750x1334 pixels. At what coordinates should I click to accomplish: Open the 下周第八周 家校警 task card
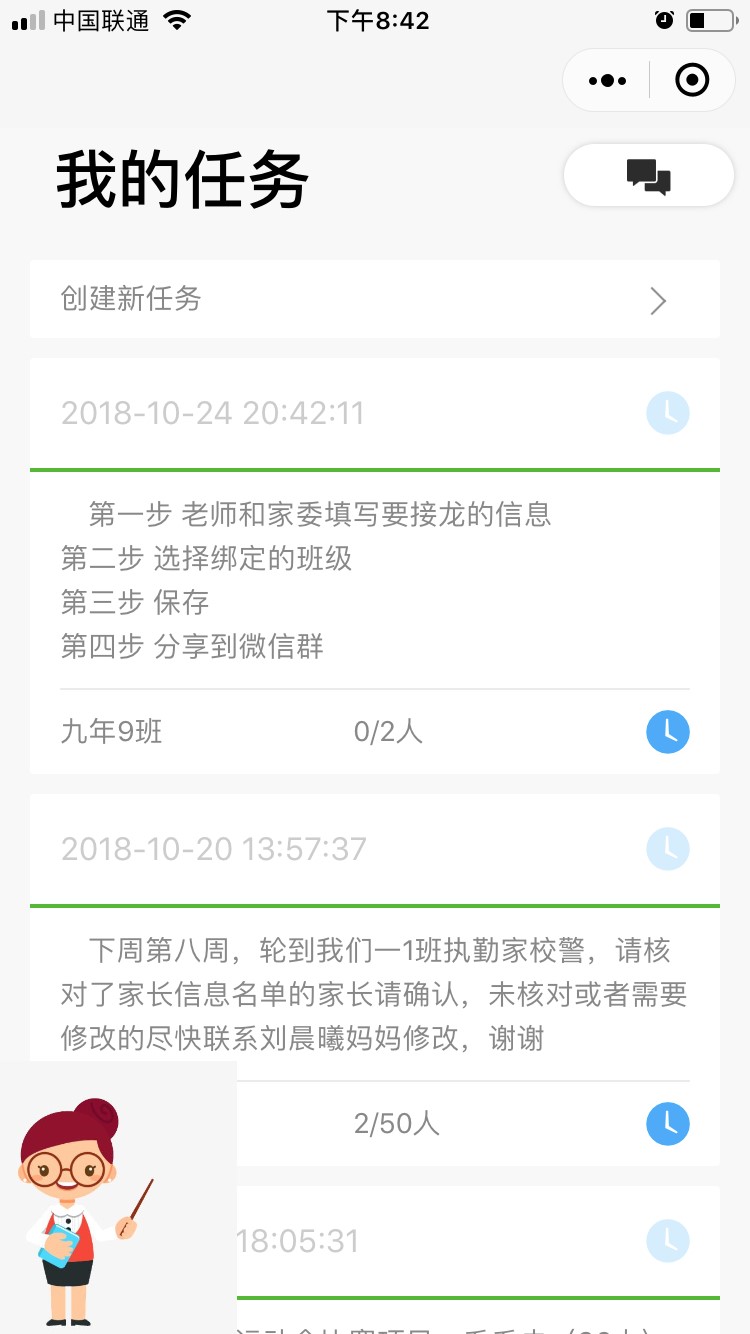(375, 980)
